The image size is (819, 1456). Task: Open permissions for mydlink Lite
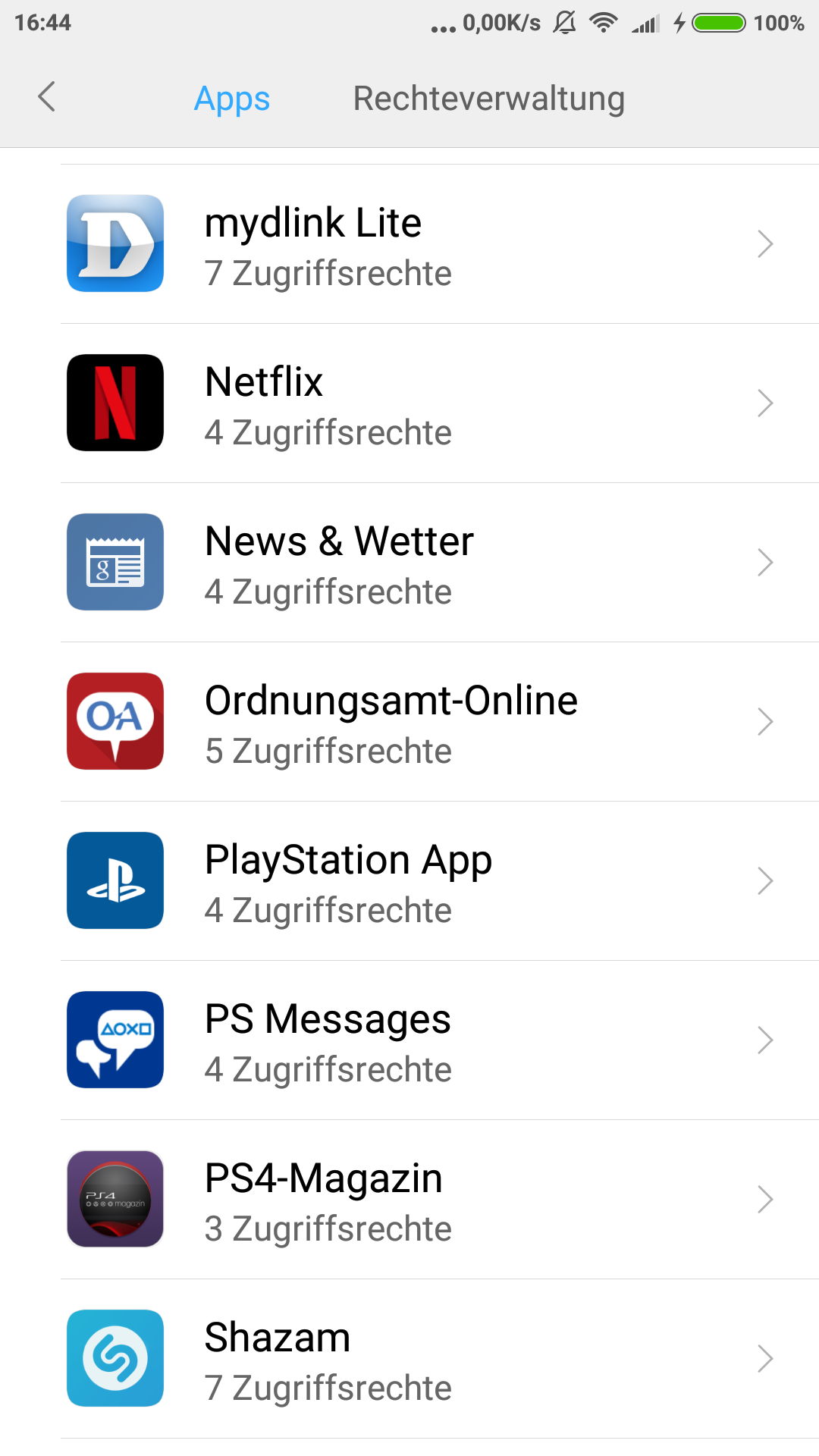[409, 244]
